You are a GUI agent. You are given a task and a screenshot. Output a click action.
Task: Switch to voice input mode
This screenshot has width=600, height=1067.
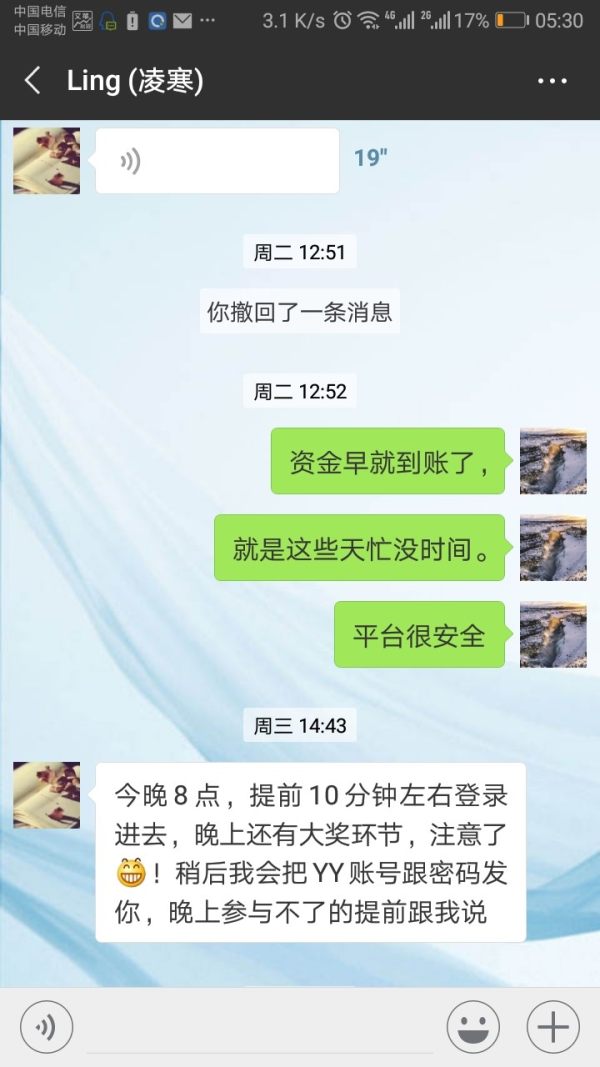click(46, 1027)
